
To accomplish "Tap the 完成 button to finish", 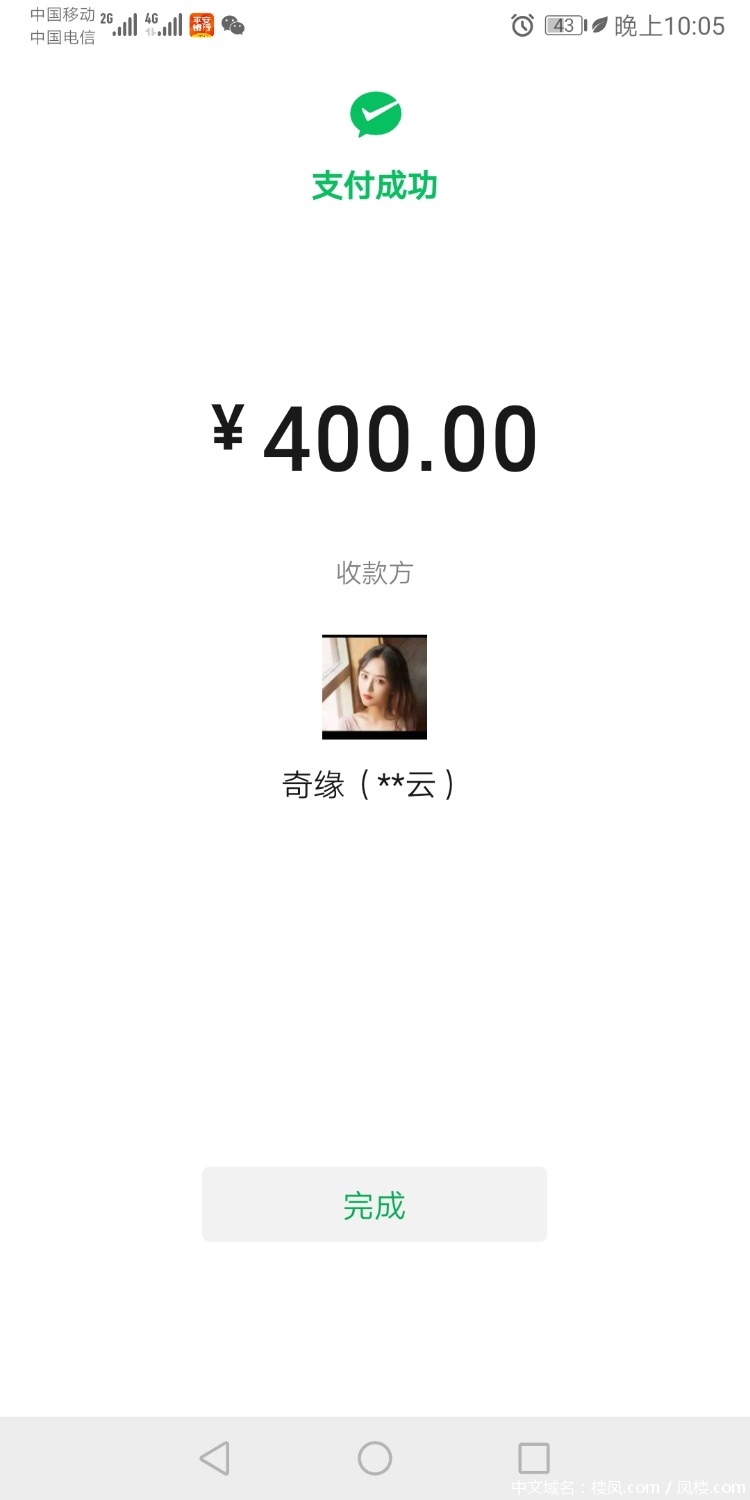I will (374, 1204).
